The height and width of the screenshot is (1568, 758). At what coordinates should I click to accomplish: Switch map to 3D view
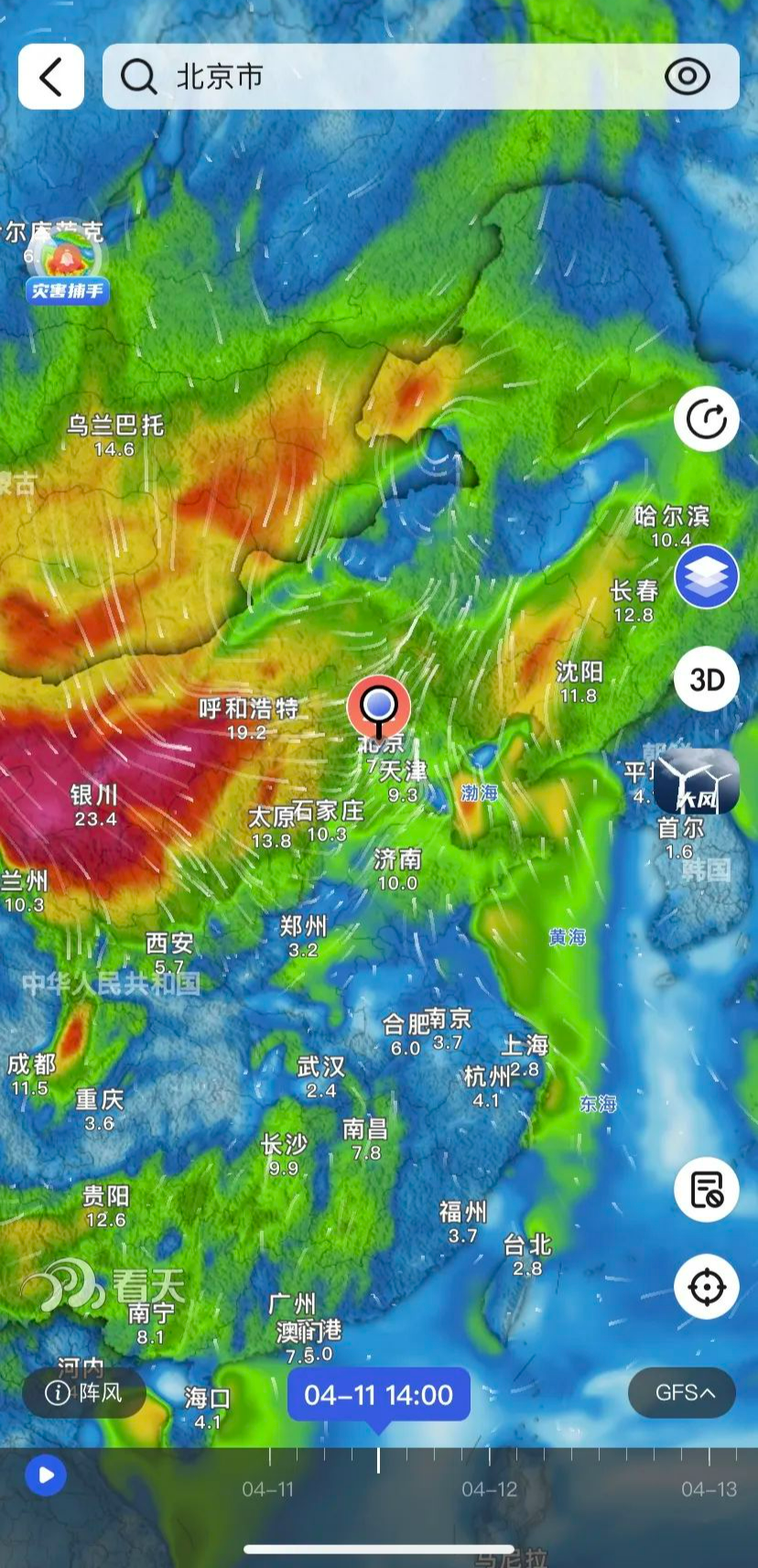[707, 680]
